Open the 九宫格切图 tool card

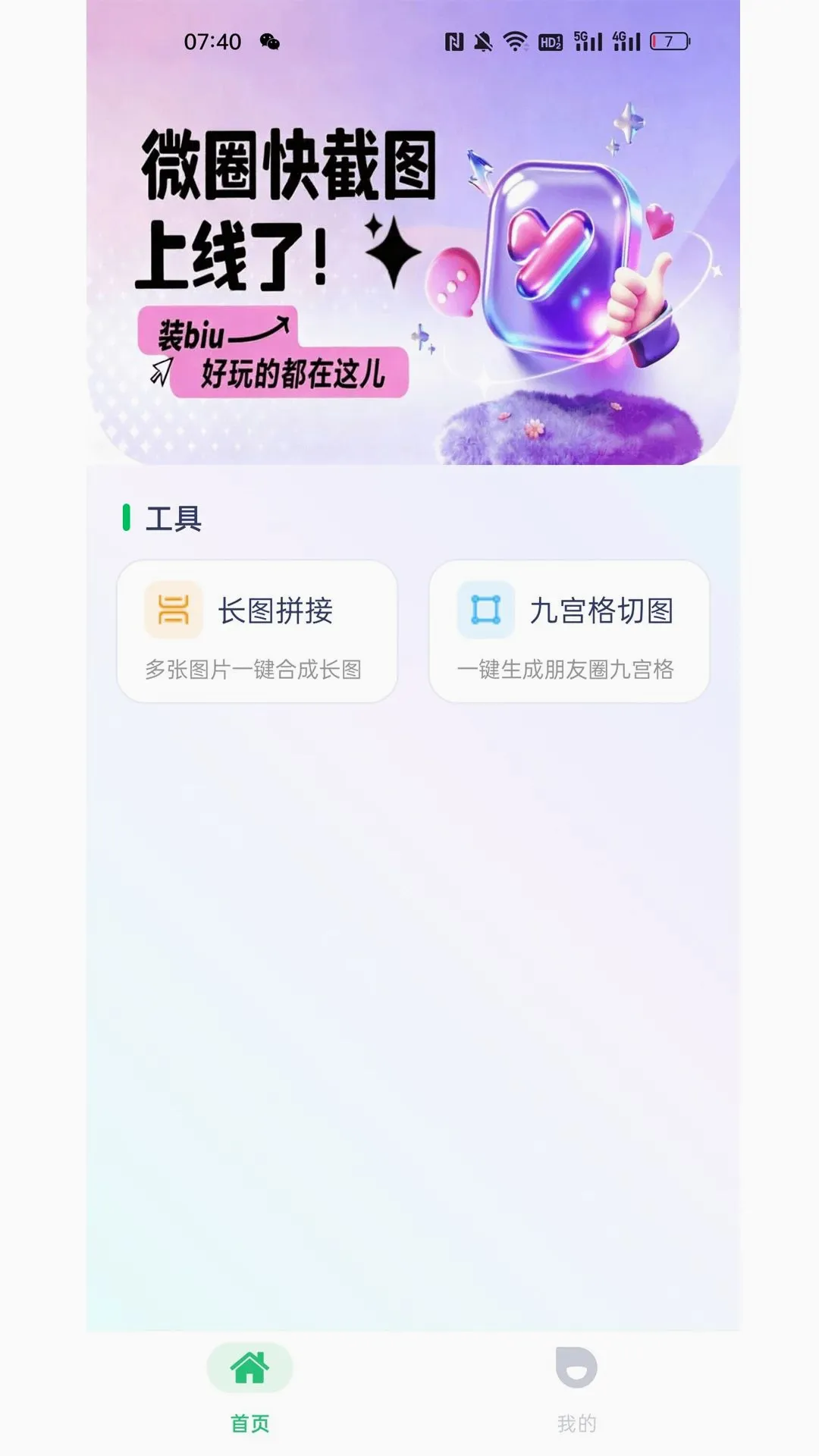click(569, 631)
